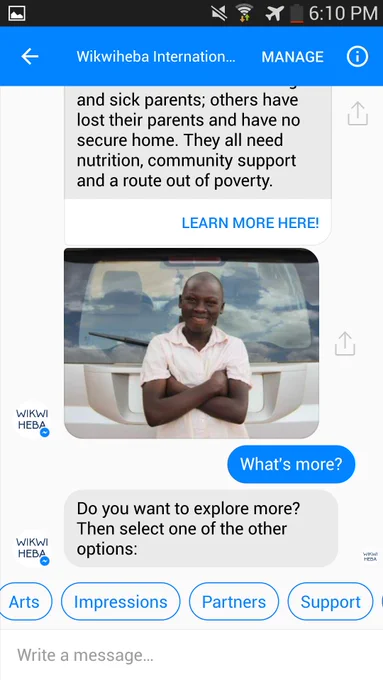Choose the Impressions quick reply

(x=121, y=602)
